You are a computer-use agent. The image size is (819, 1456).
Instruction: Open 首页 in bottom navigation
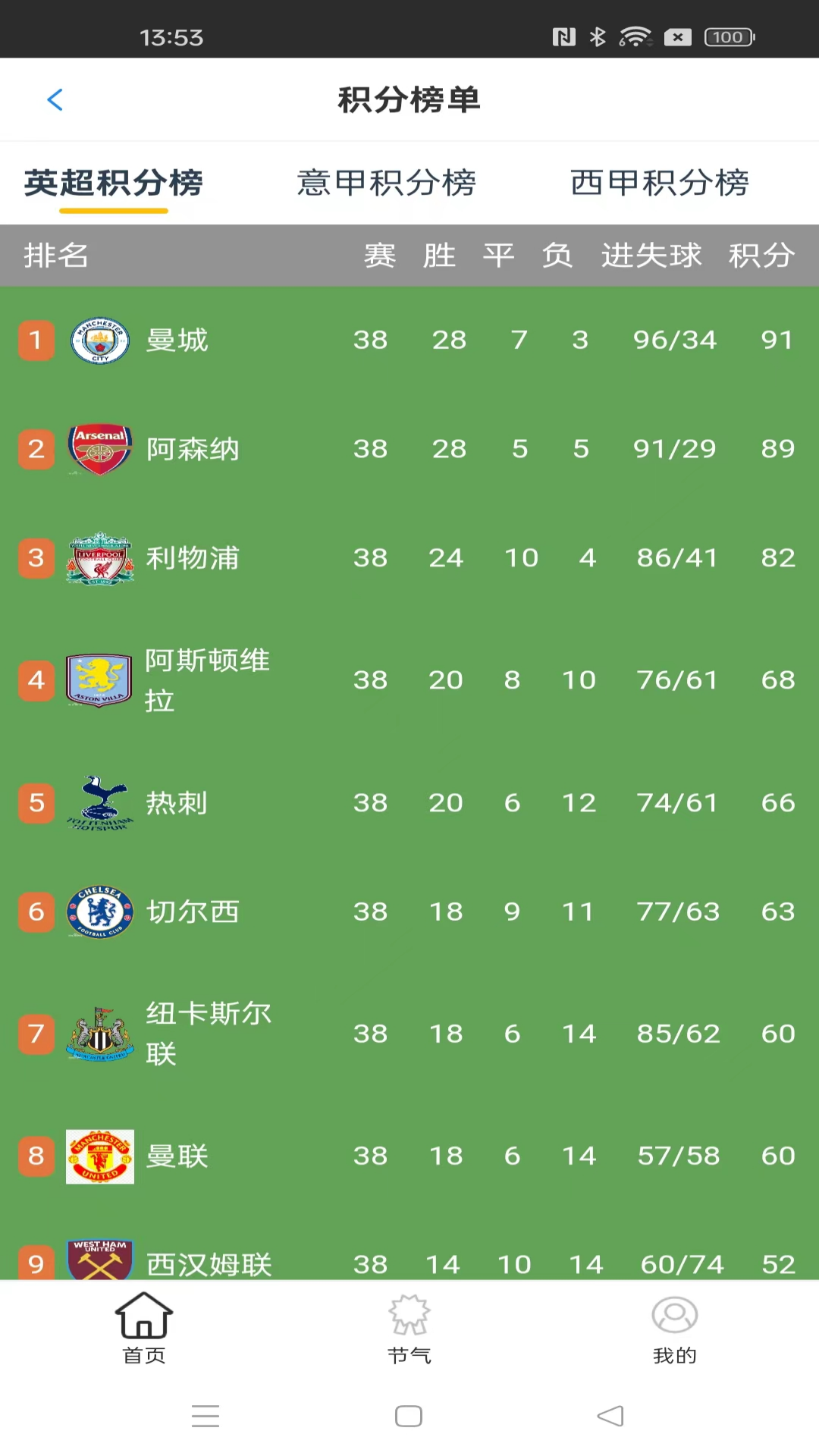pos(144,1328)
